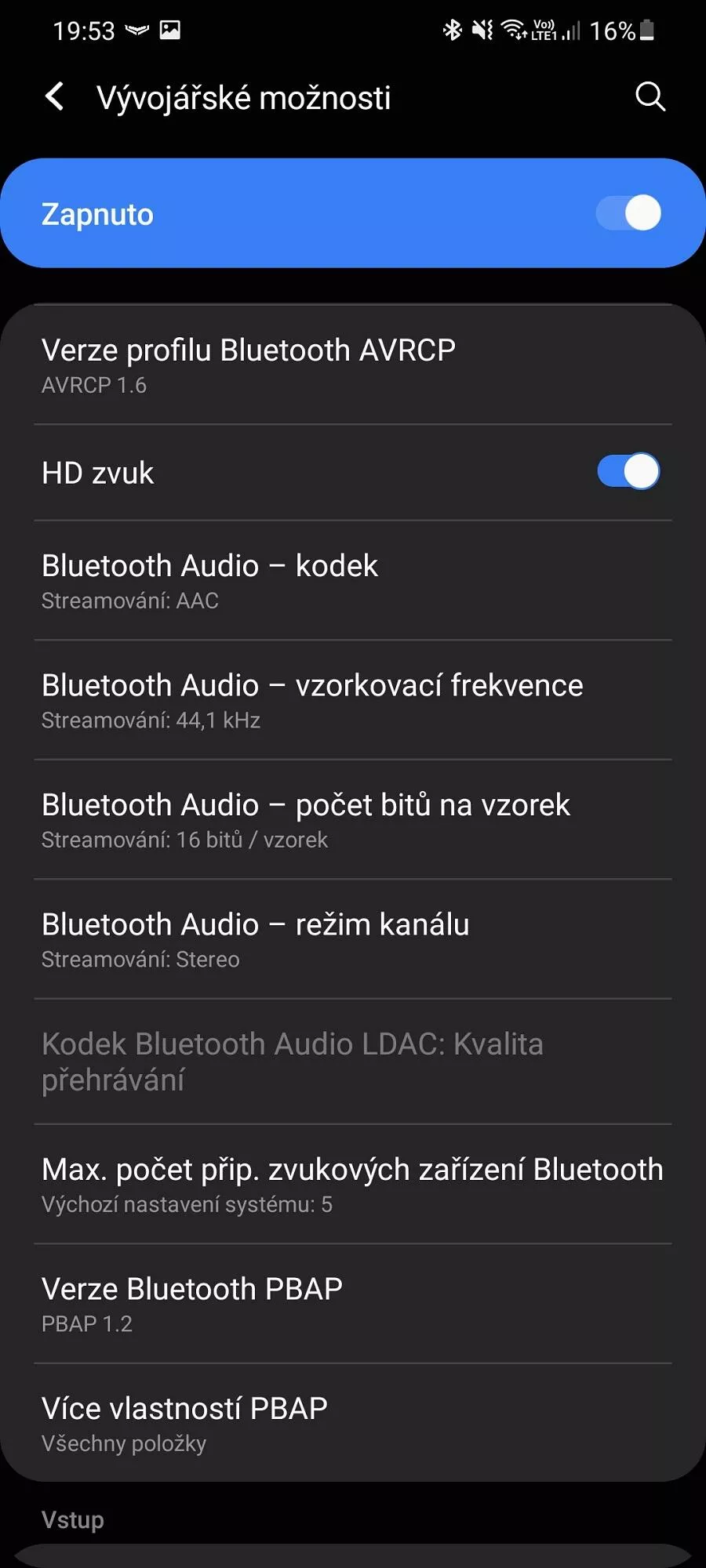The height and width of the screenshot is (1568, 706).
Task: Open Max. počet přip. zvukových zařízení Bluetooth
Action: (353, 1185)
